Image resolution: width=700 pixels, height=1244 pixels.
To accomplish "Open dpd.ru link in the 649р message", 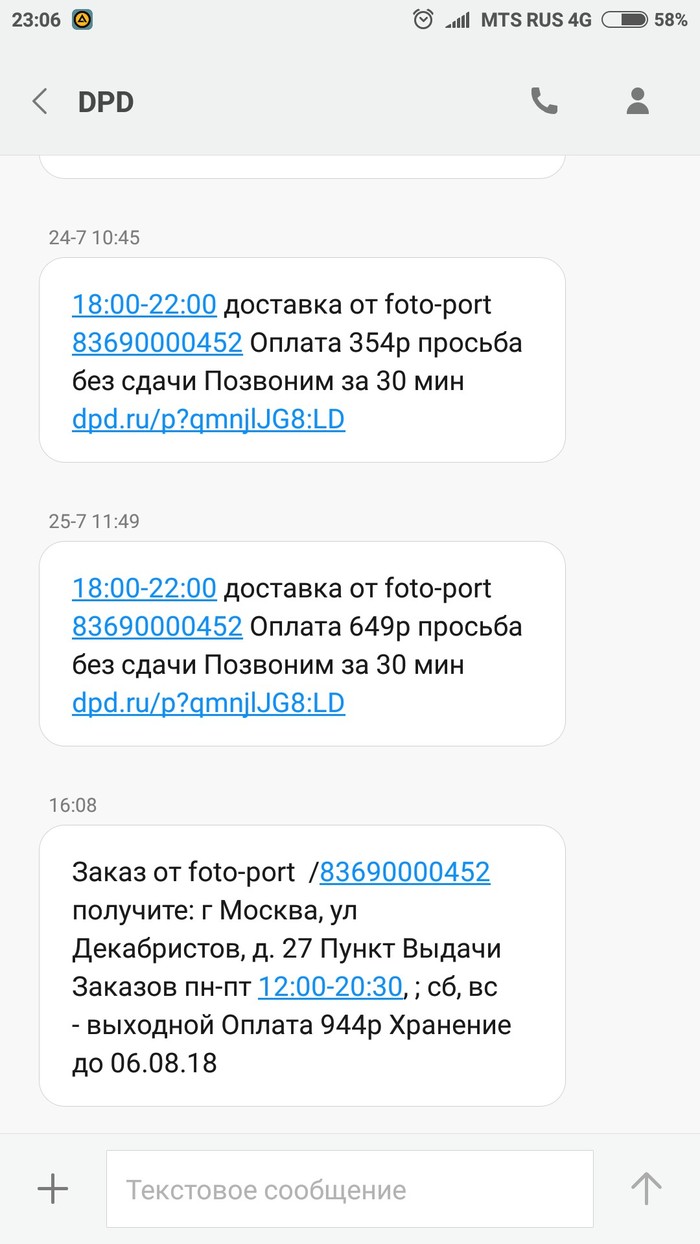I will 208,703.
